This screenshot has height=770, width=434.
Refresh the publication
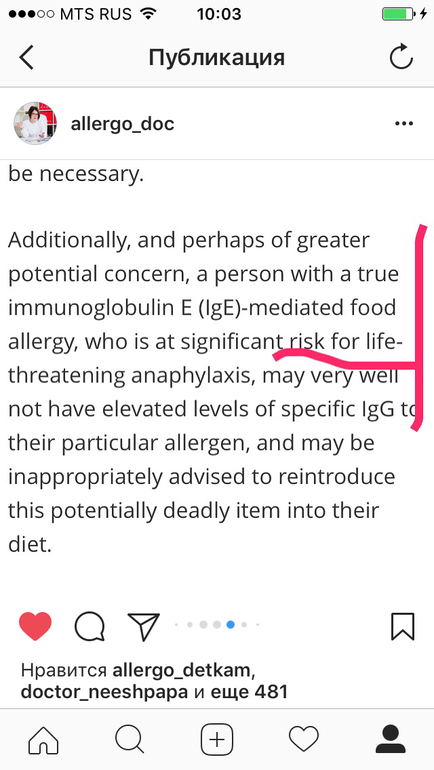coord(401,56)
